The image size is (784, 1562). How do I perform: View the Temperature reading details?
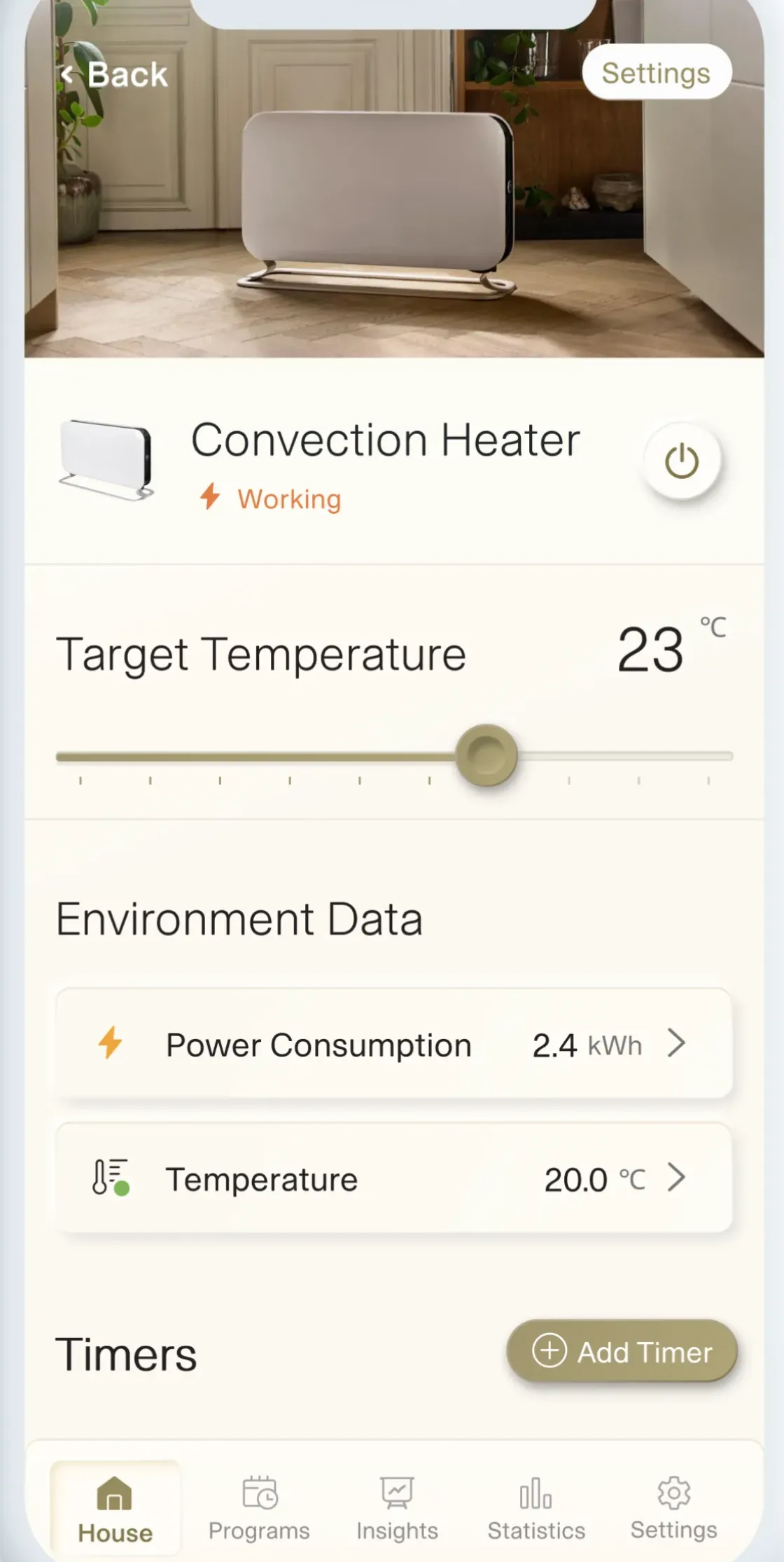point(393,1178)
